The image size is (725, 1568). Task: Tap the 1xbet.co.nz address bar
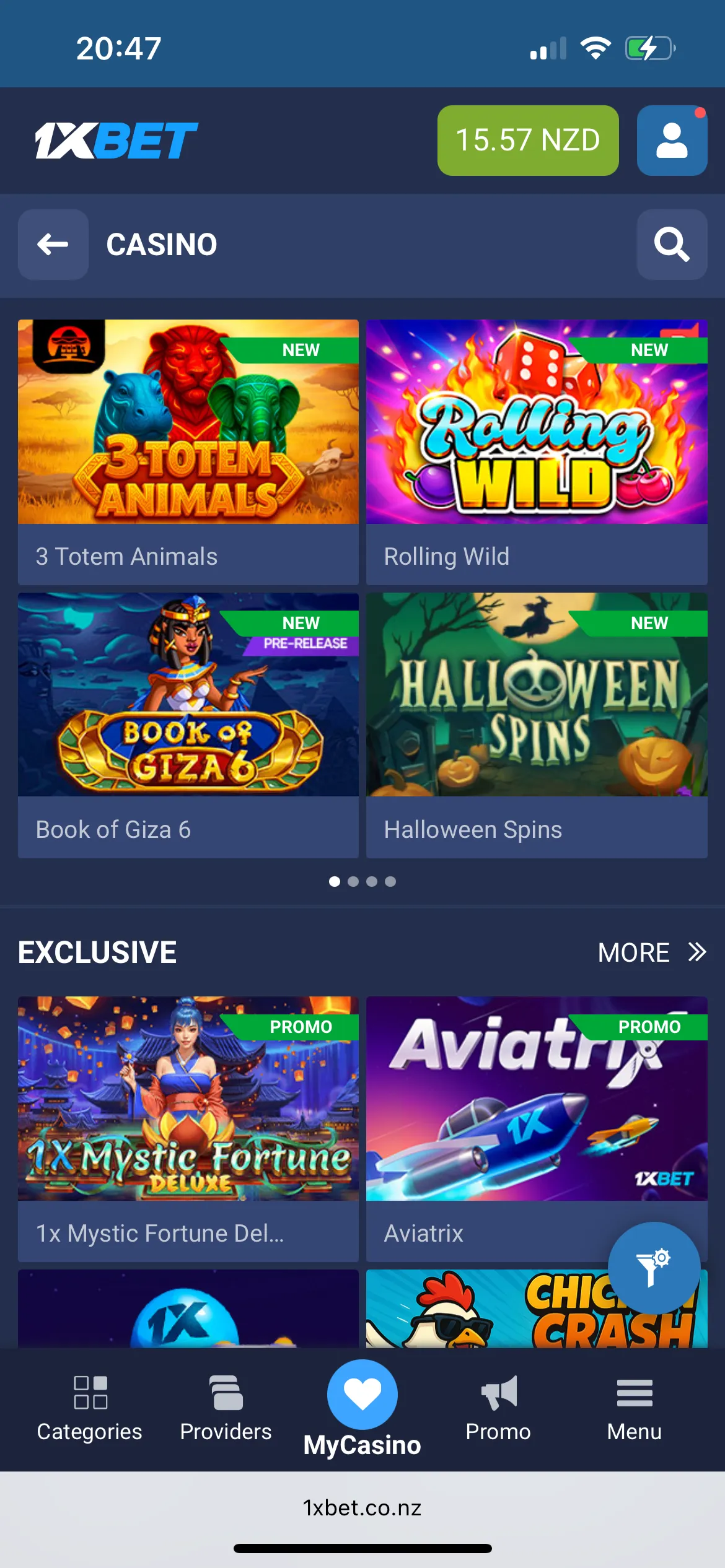coord(362,1507)
